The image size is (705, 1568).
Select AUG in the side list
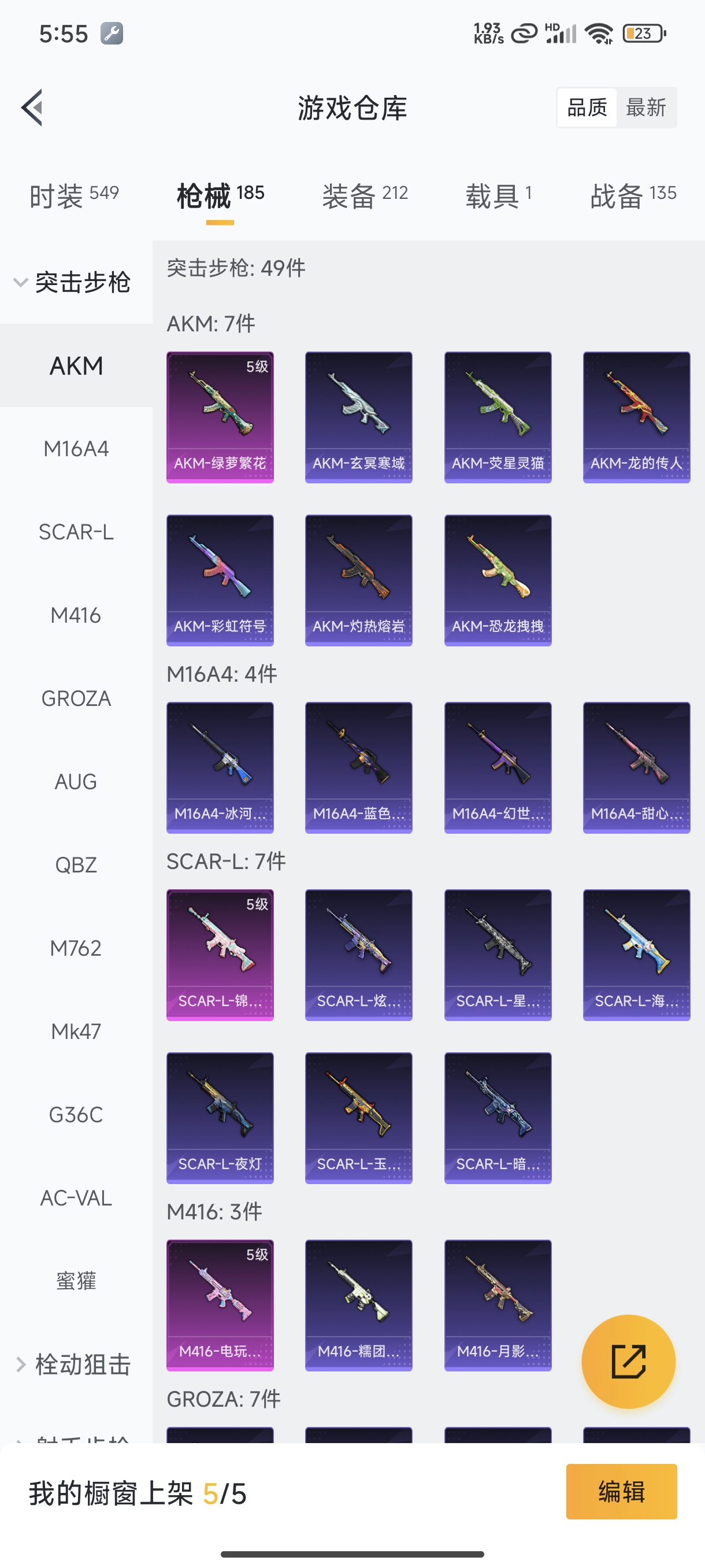tap(76, 782)
